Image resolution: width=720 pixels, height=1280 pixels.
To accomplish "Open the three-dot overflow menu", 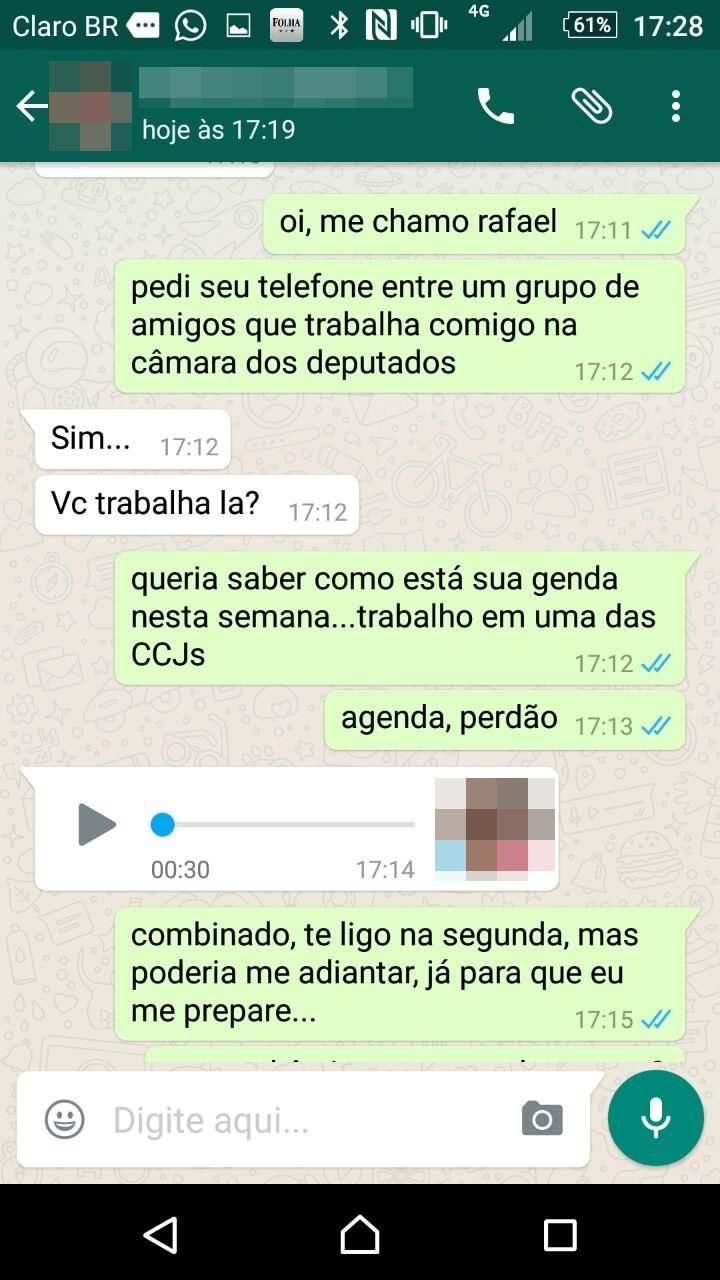I will [676, 106].
